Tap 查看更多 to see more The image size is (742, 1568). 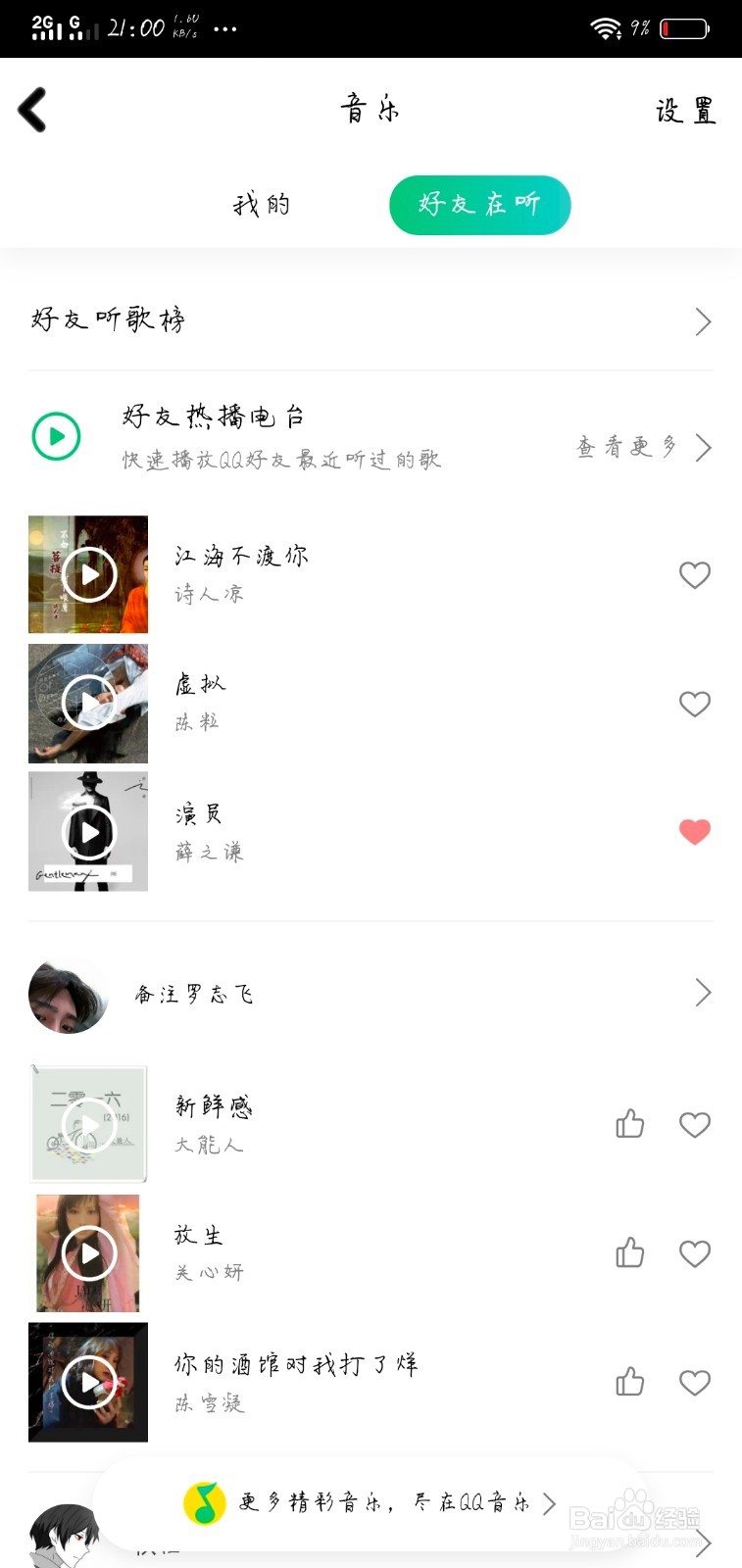(644, 448)
